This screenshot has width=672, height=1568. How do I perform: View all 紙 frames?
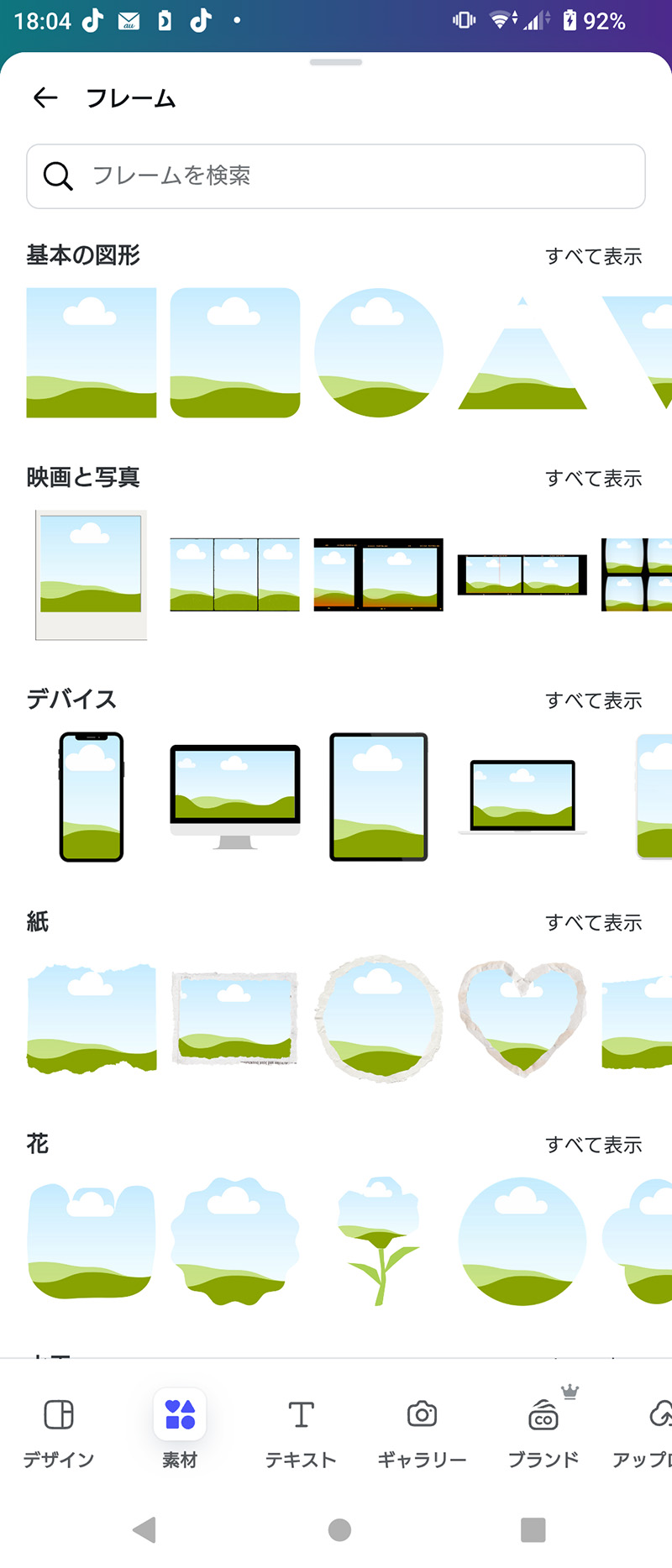point(593,923)
